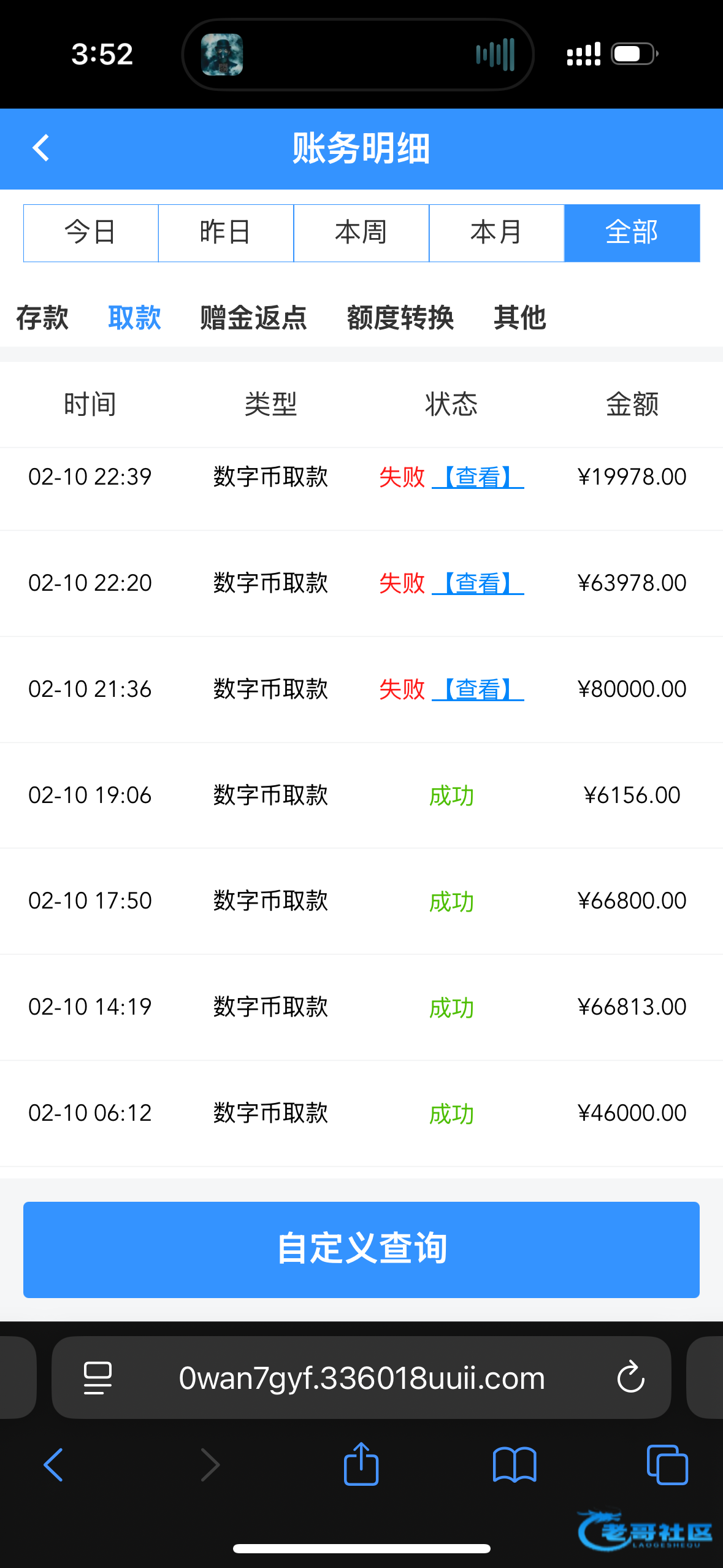
Task: Tap the 自定义查询 button
Action: (x=361, y=1249)
